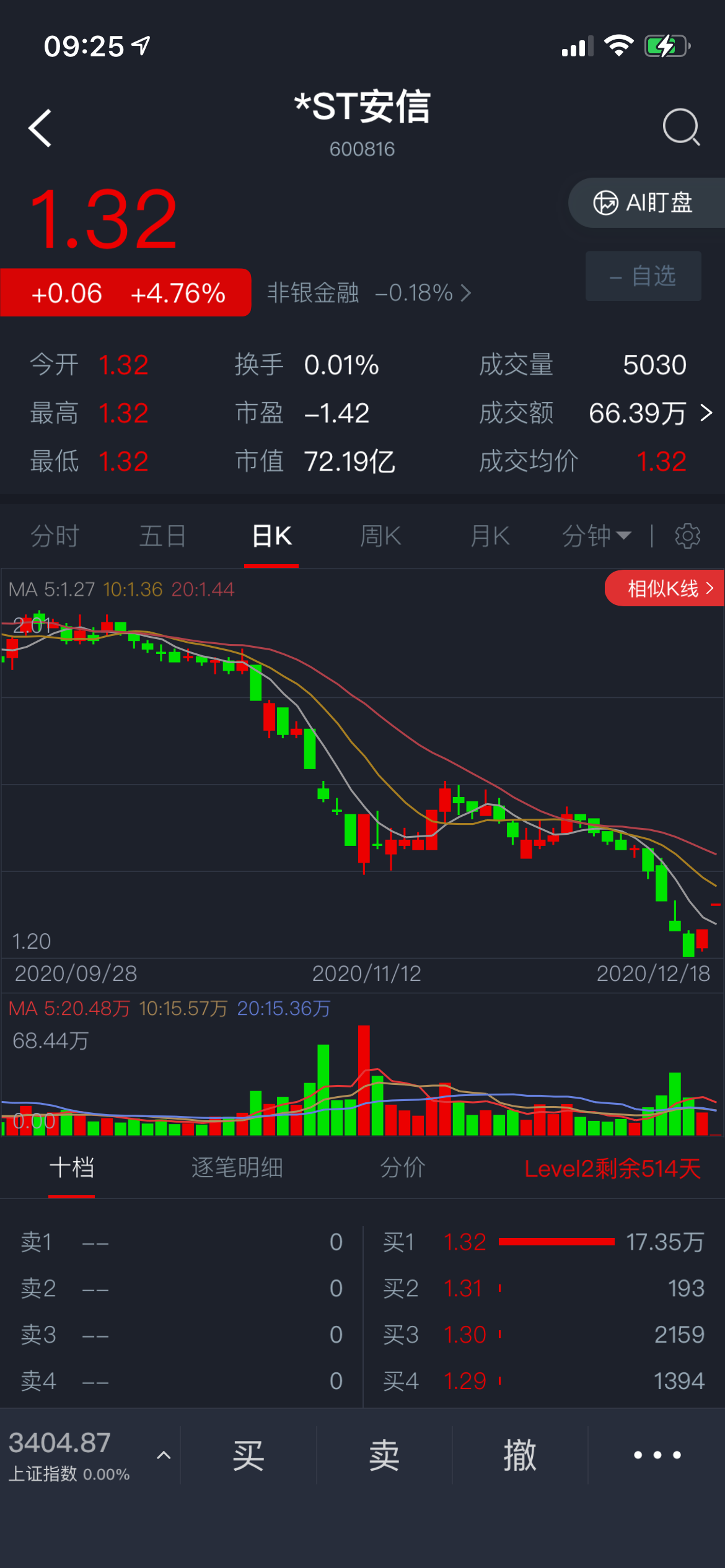Open the search icon

pos(681,127)
